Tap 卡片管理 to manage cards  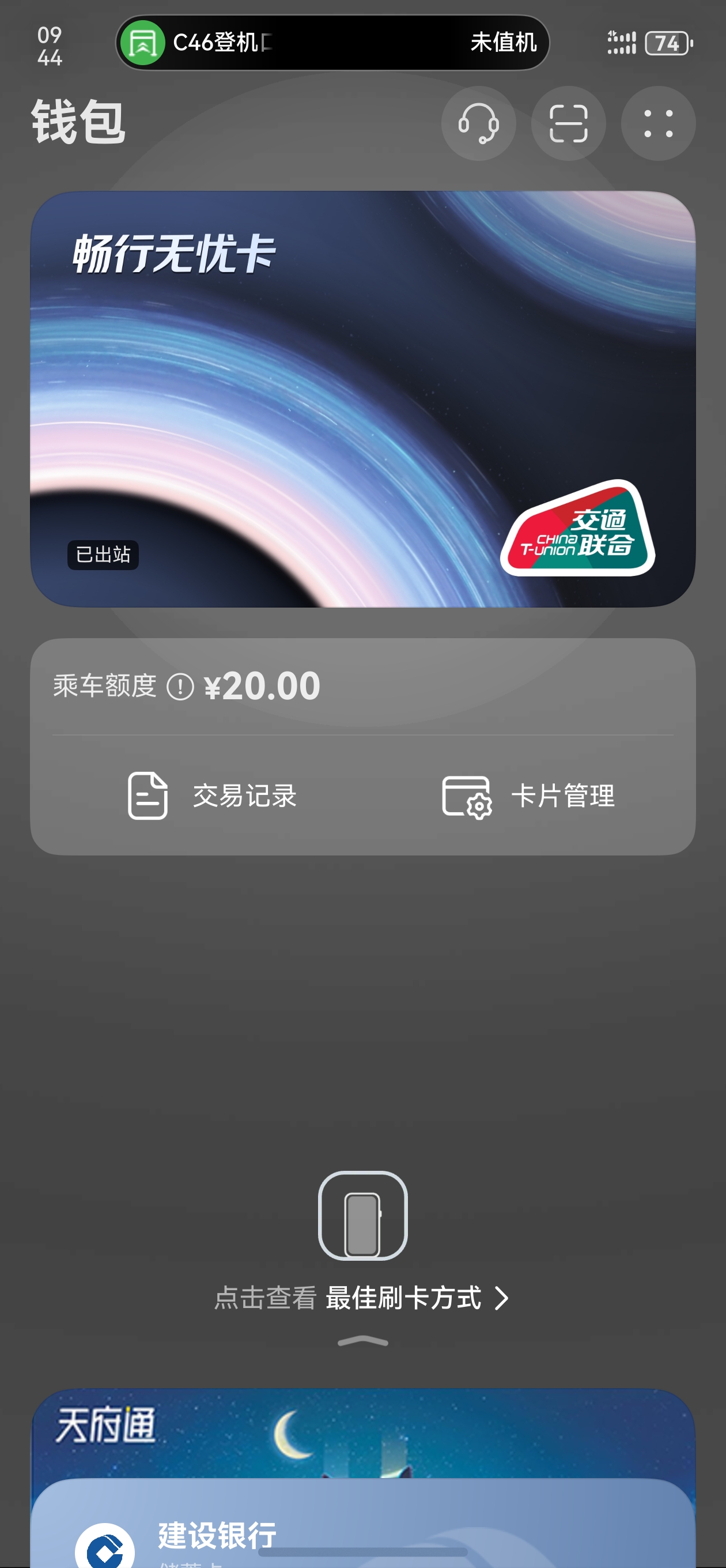pyautogui.click(x=563, y=796)
